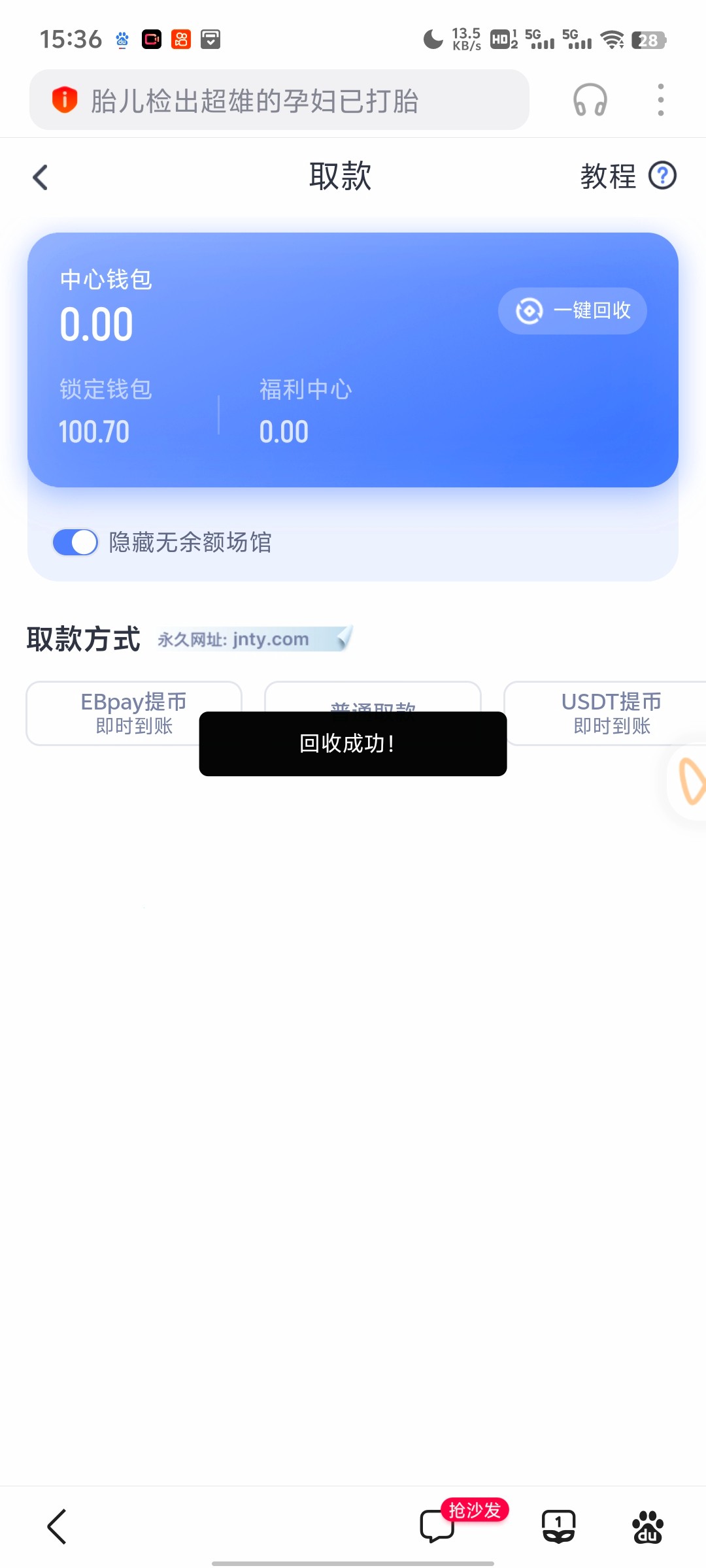This screenshot has height=1568, width=706.
Task: Open the three-dot overflow menu
Action: click(x=660, y=100)
